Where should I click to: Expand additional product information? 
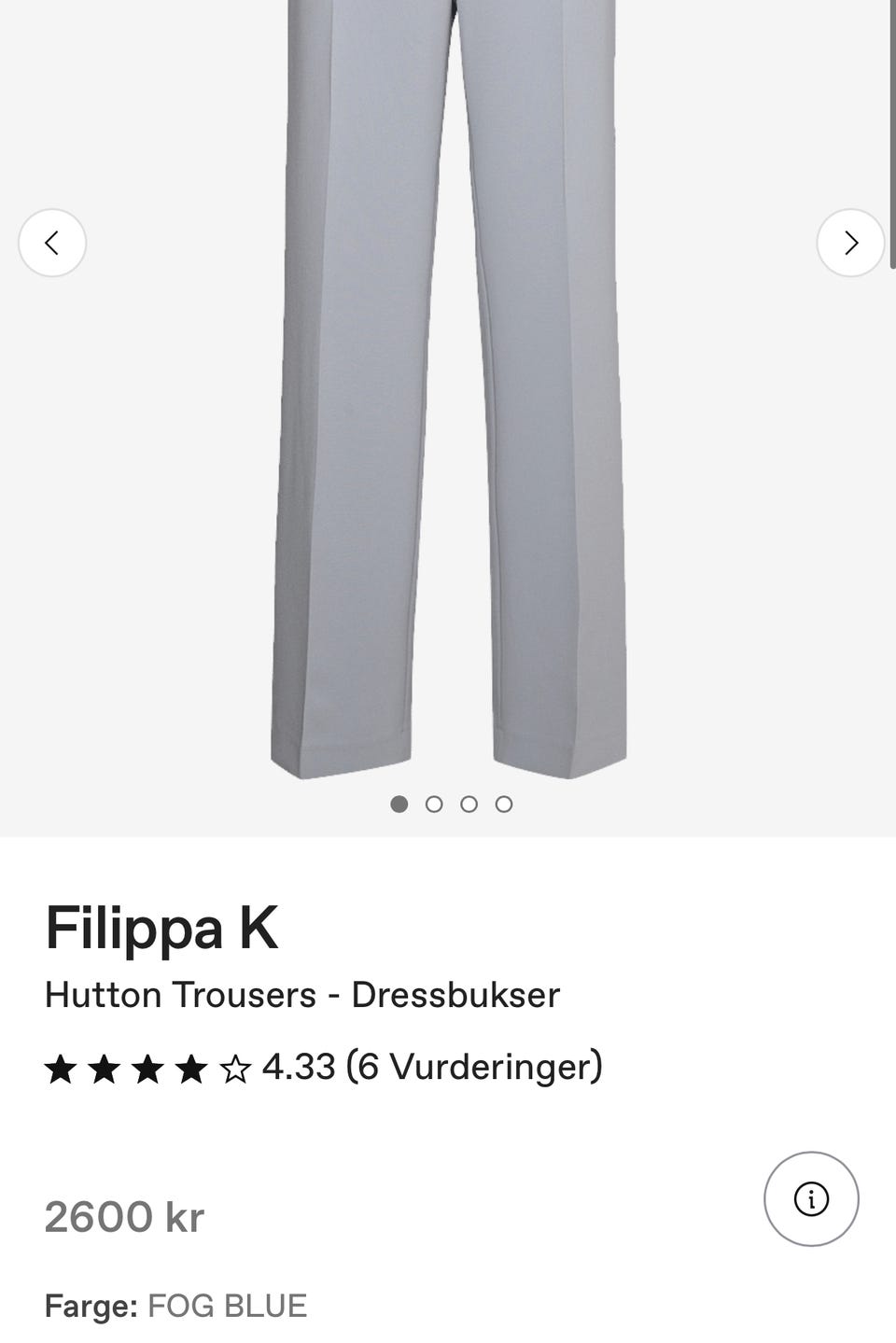[x=811, y=1198]
